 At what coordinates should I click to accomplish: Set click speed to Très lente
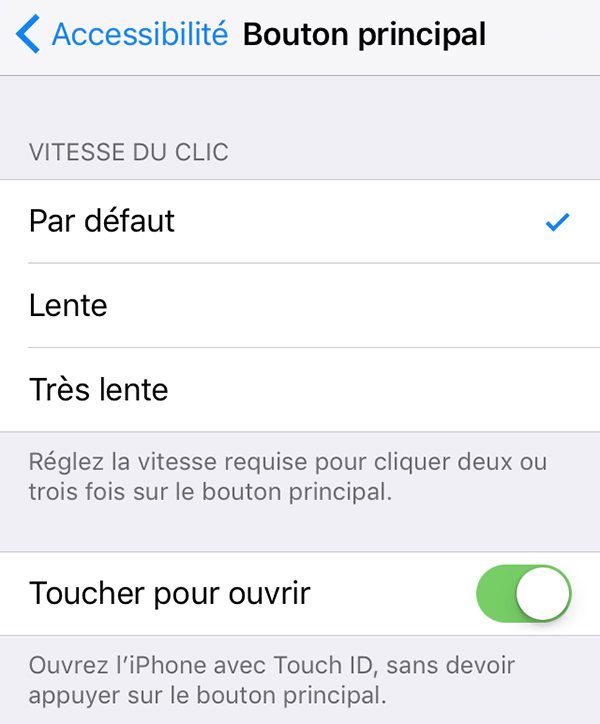(x=300, y=389)
